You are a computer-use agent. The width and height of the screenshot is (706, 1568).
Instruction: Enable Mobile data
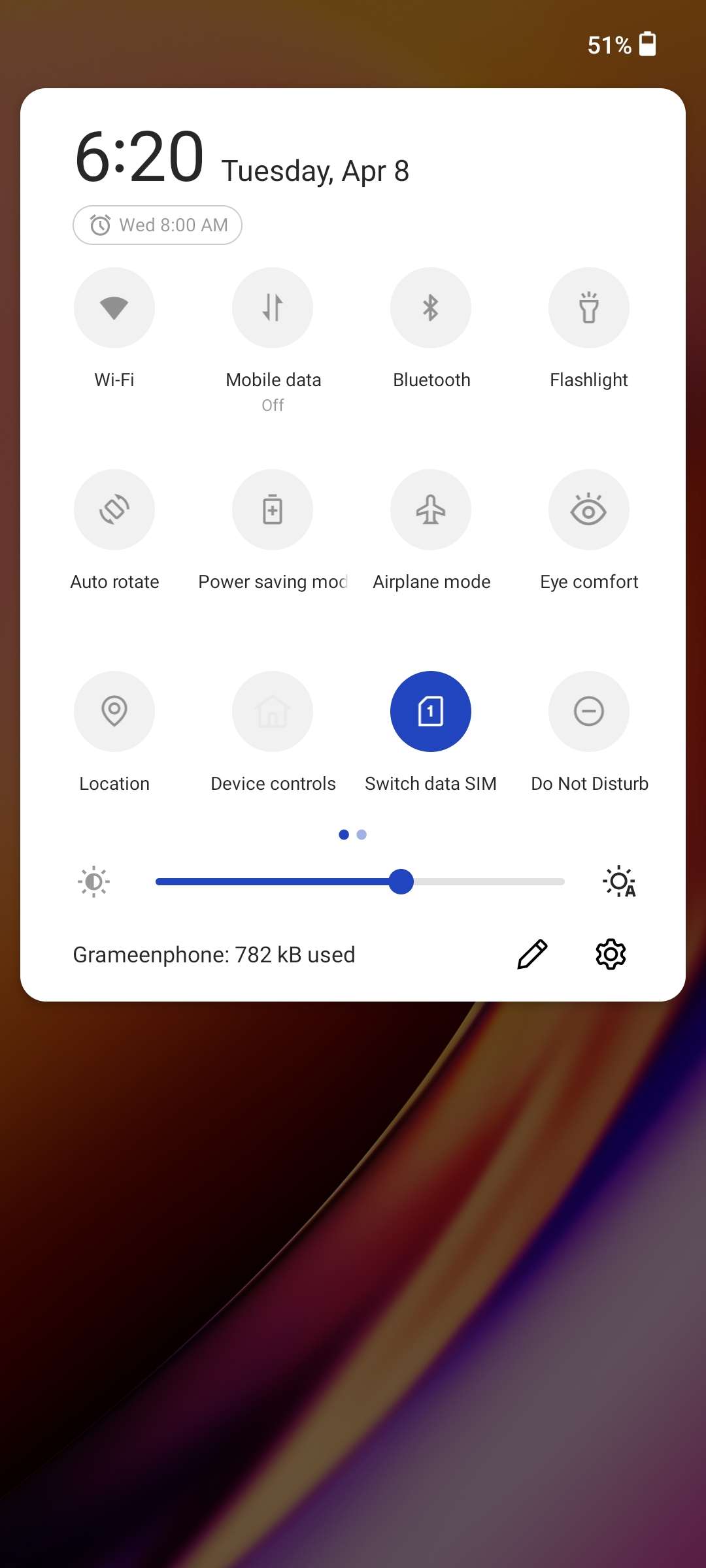tap(273, 308)
